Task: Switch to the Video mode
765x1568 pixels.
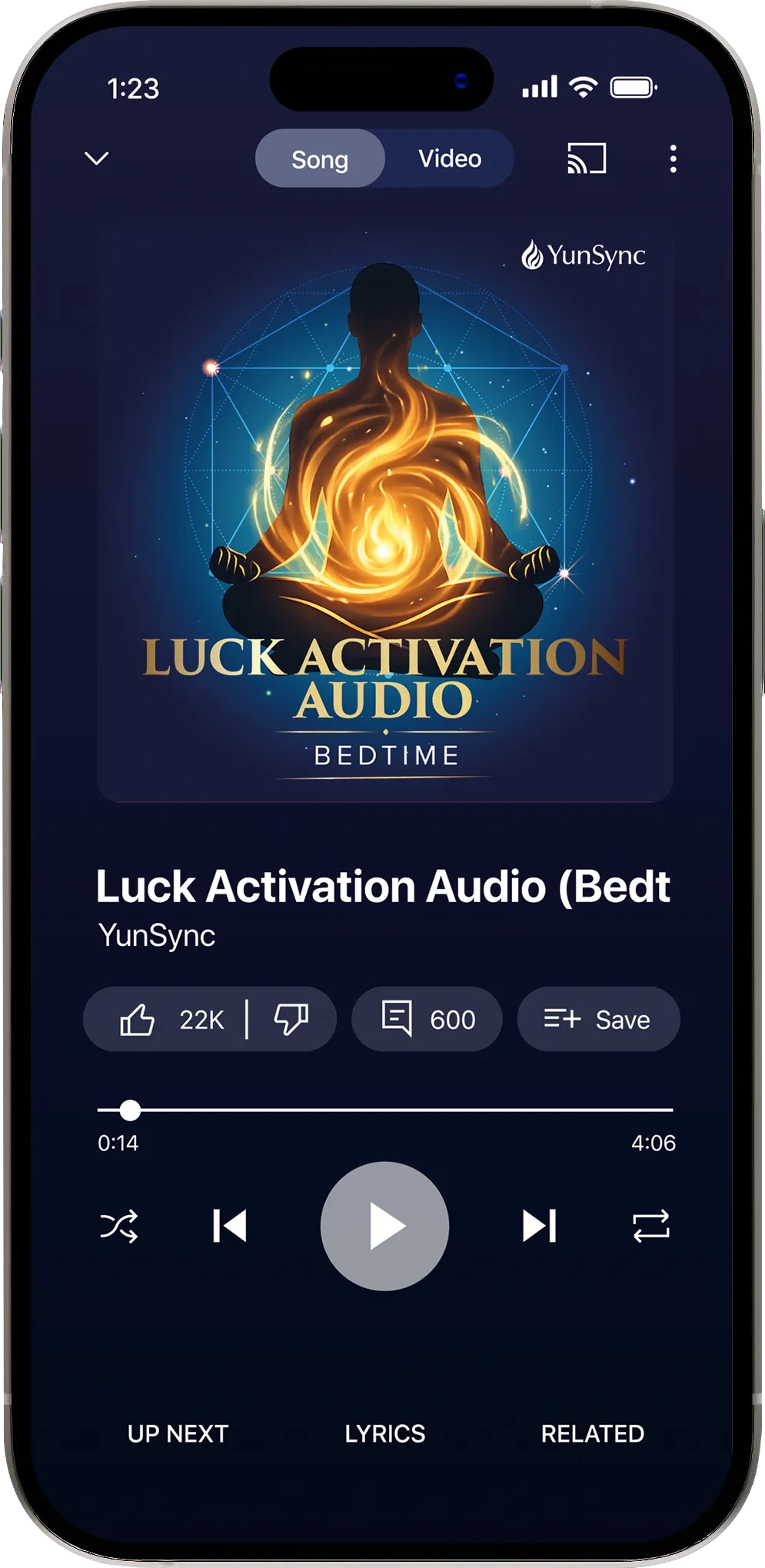Action: pyautogui.click(x=449, y=158)
